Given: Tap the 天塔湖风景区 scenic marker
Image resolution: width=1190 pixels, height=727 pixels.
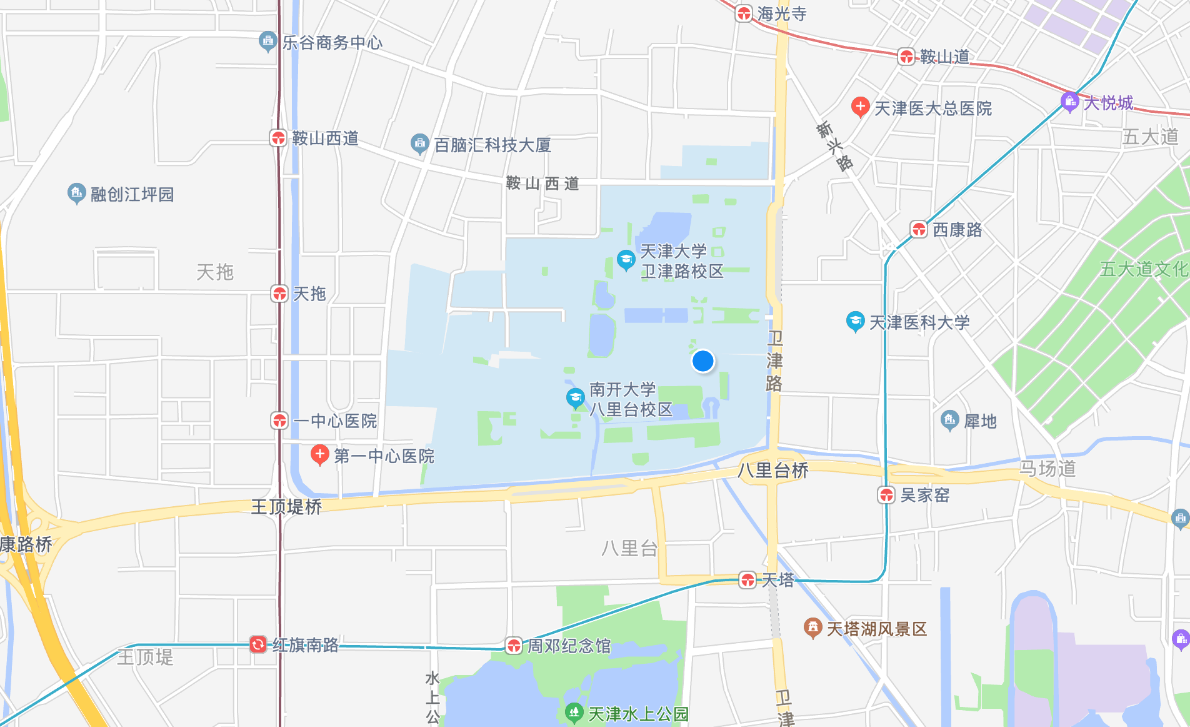Looking at the screenshot, I should click(813, 628).
